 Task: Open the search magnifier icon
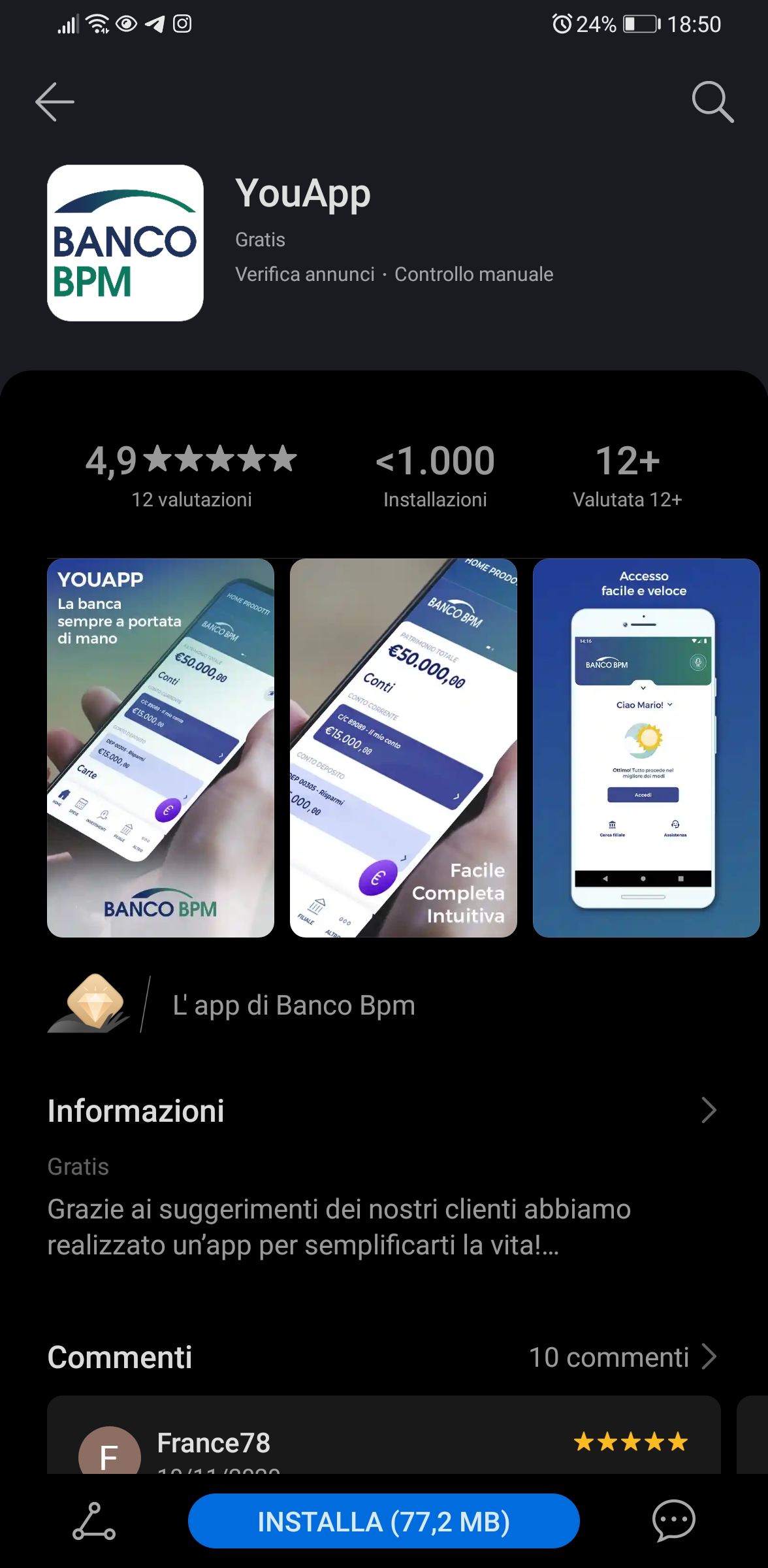(712, 102)
